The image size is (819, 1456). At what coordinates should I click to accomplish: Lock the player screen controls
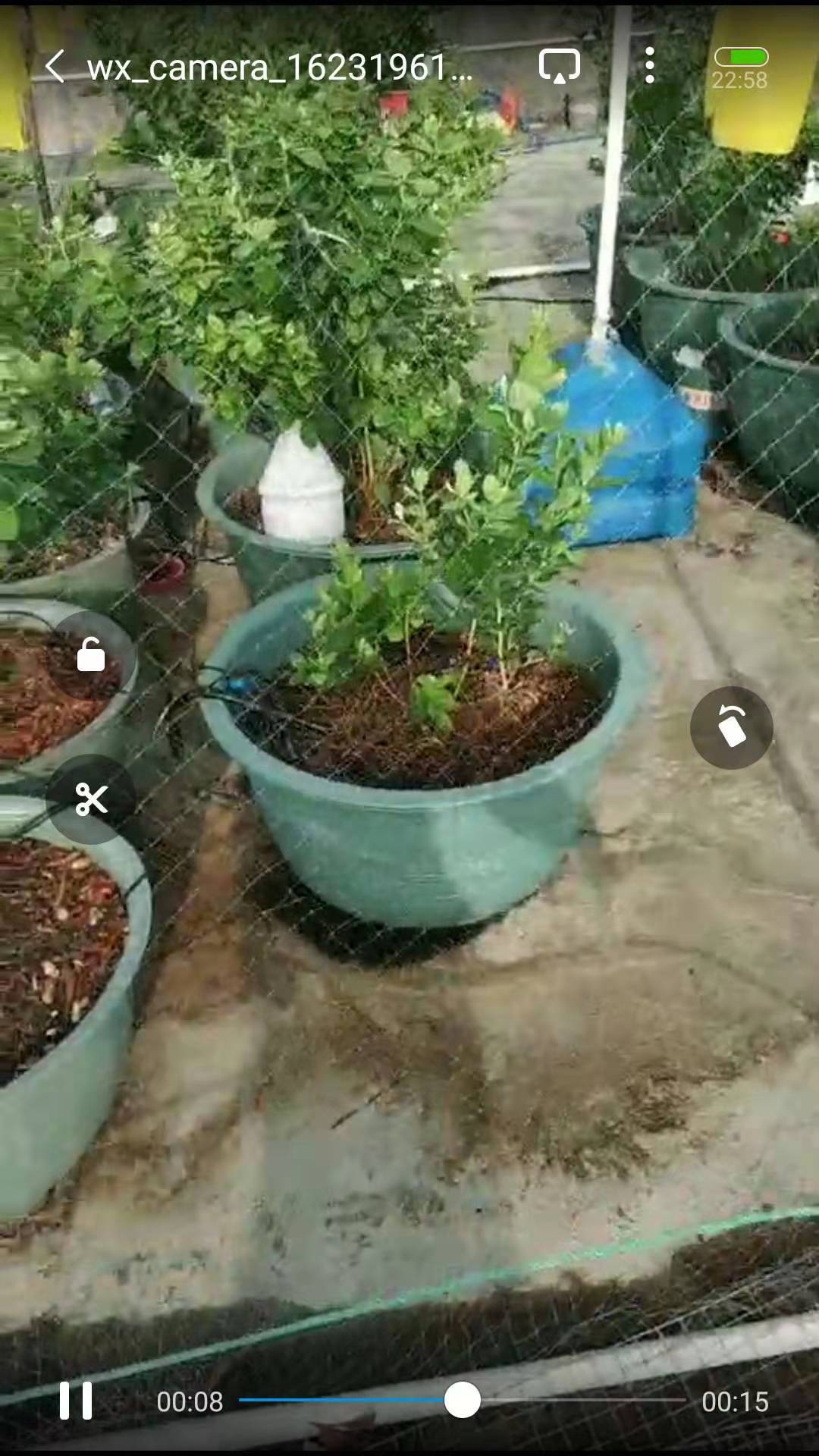pos(91,655)
